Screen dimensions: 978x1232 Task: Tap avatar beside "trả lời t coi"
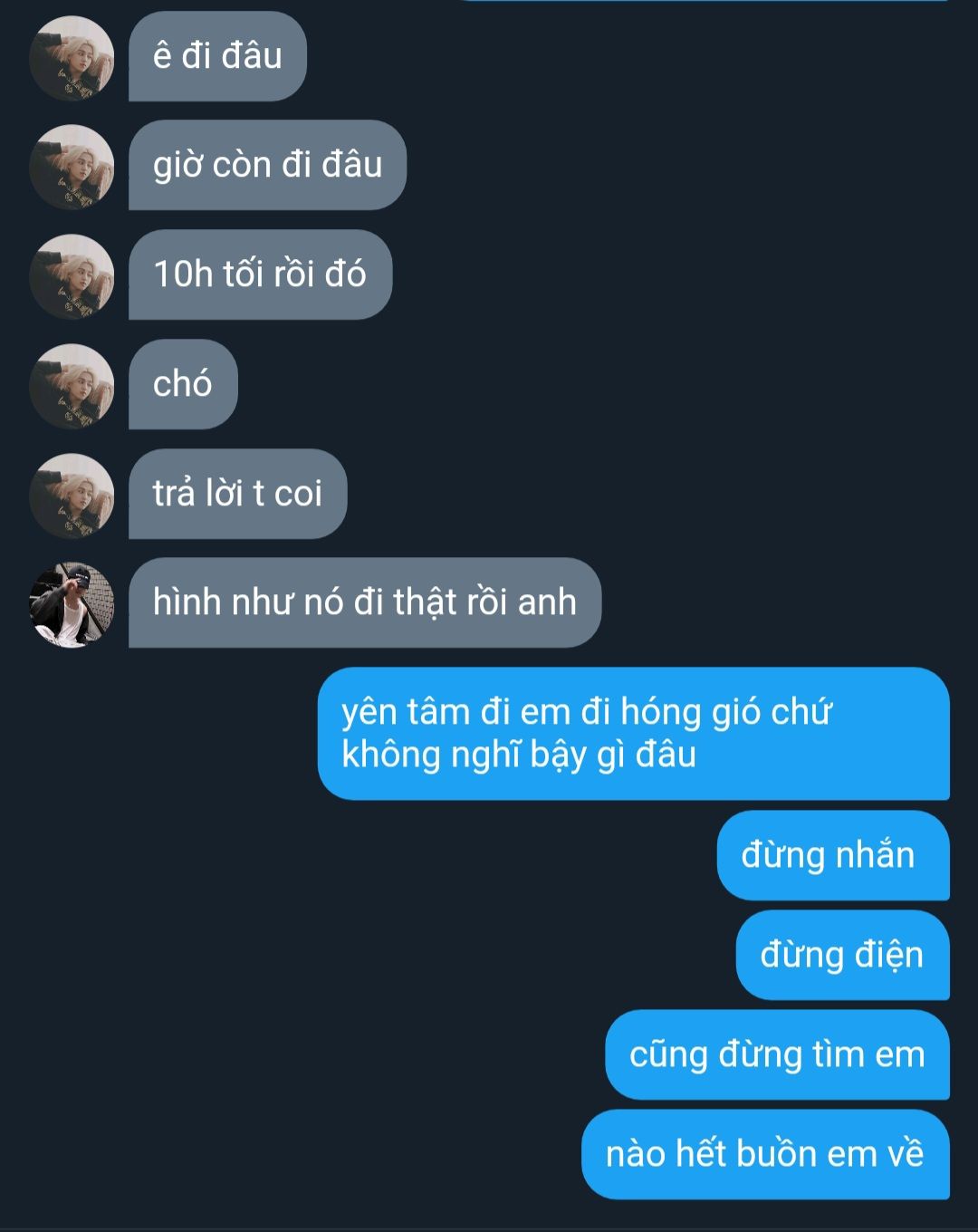click(x=72, y=496)
